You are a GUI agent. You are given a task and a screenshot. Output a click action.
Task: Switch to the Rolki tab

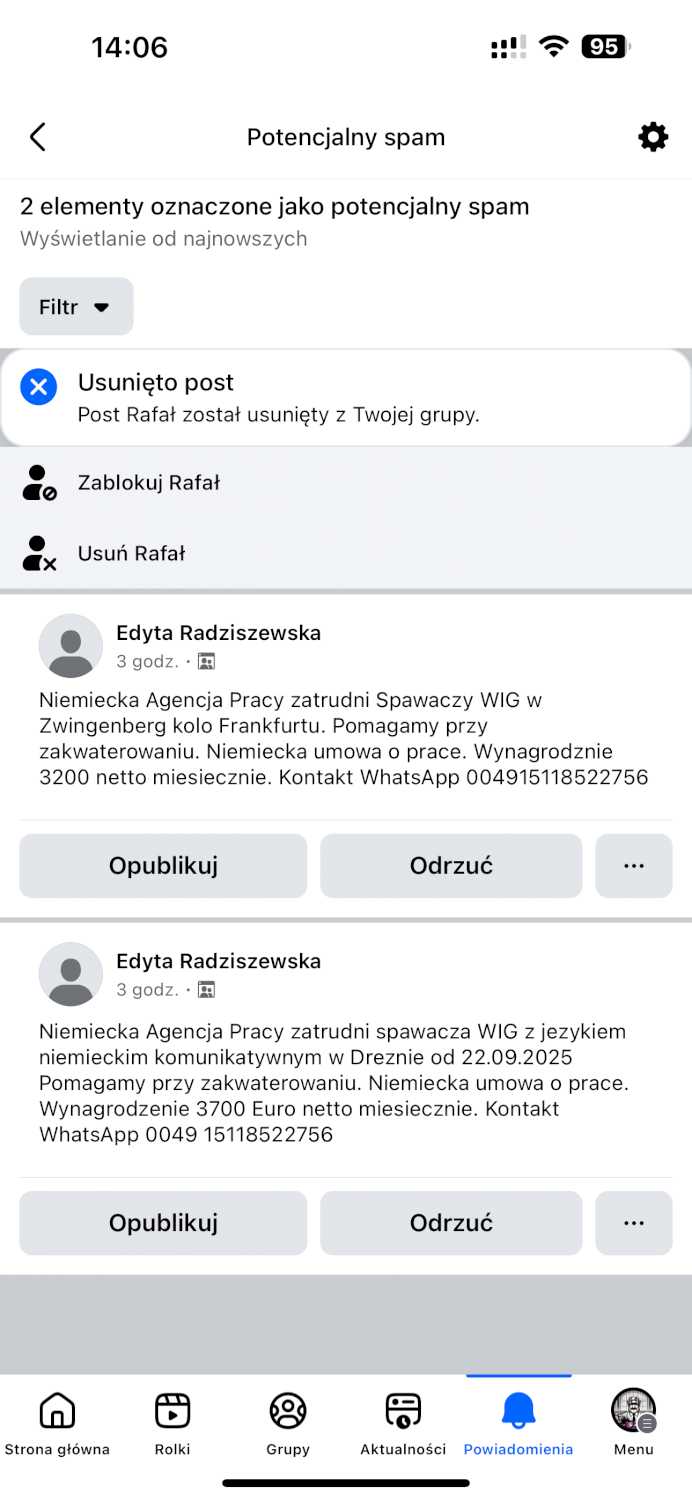click(x=172, y=1424)
